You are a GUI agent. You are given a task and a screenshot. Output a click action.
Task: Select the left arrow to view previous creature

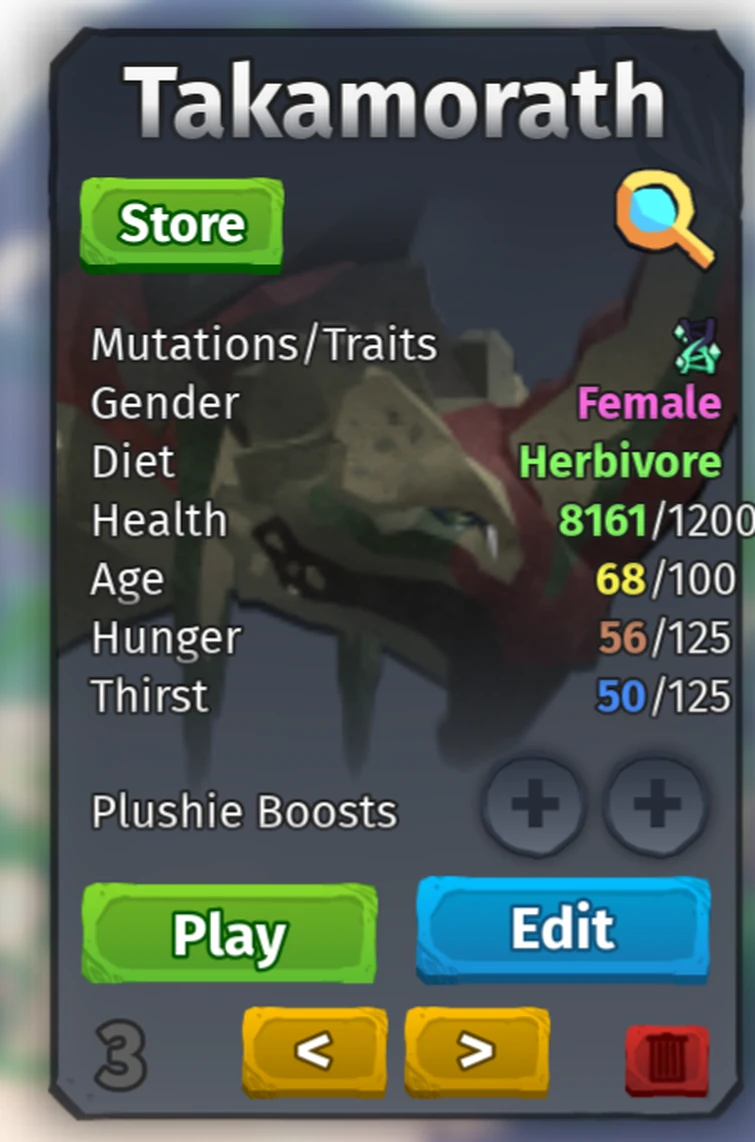[314, 1051]
